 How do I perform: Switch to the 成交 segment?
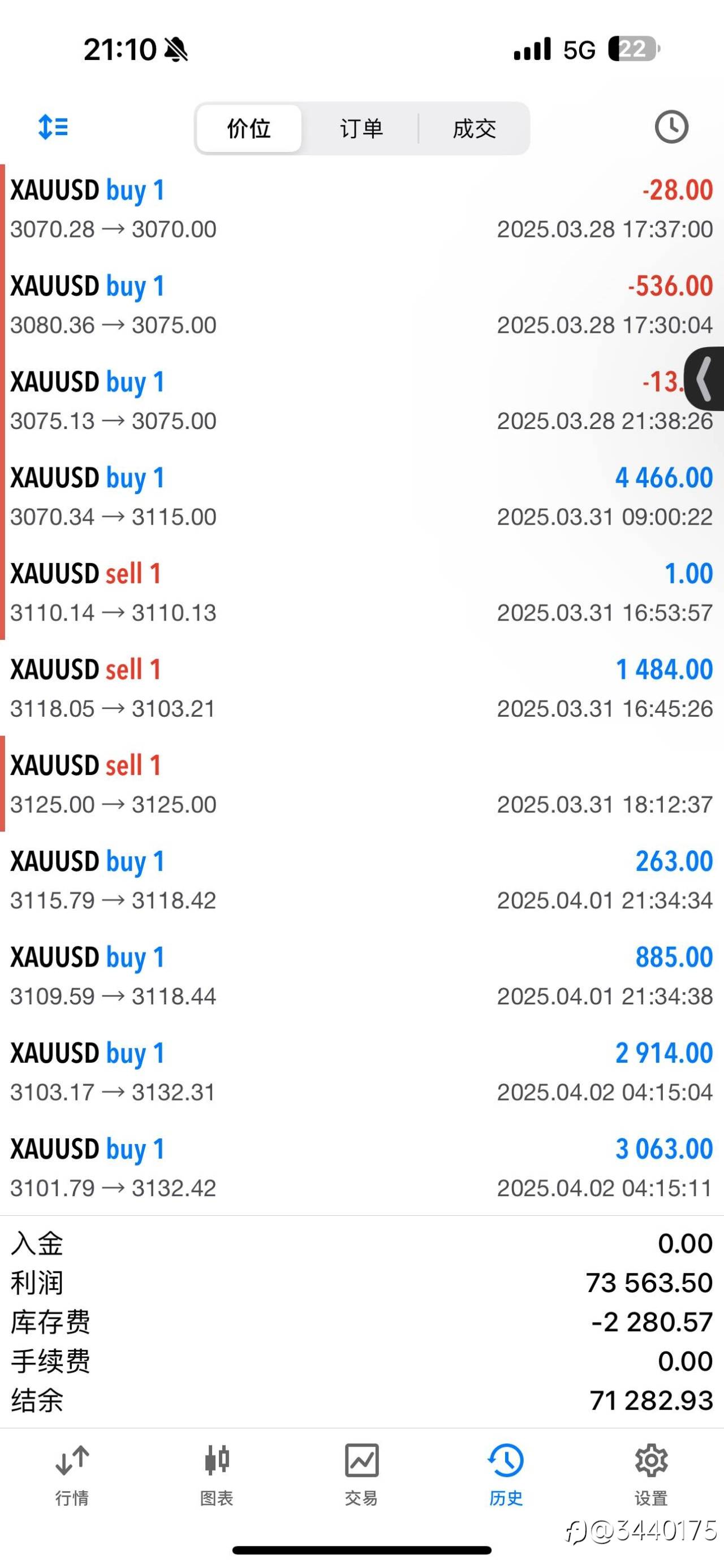point(475,128)
